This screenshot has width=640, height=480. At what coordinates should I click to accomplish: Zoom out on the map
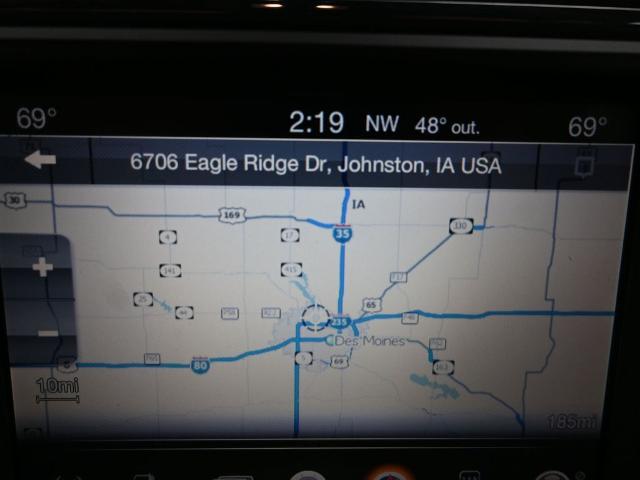tap(44, 332)
